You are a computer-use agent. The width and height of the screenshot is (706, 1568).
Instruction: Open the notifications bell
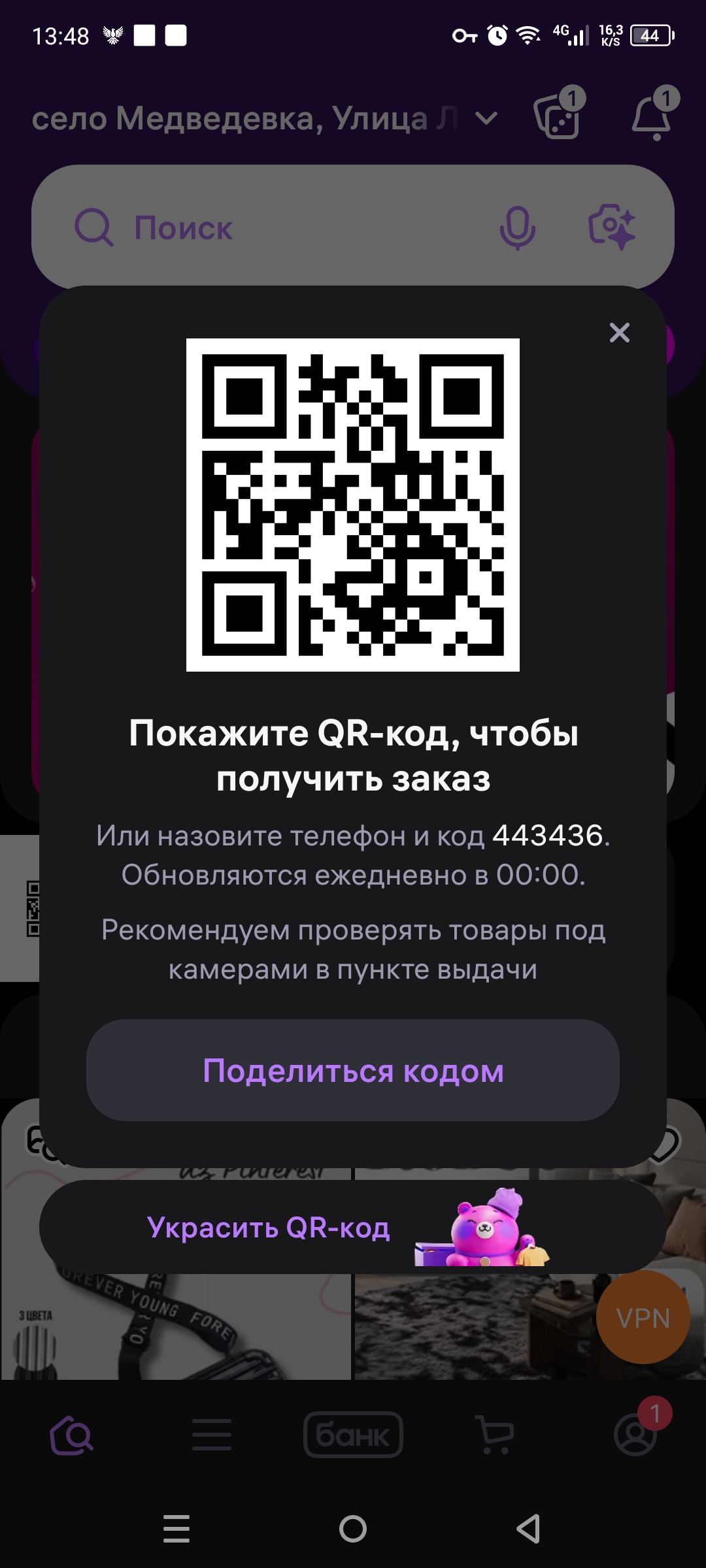652,118
